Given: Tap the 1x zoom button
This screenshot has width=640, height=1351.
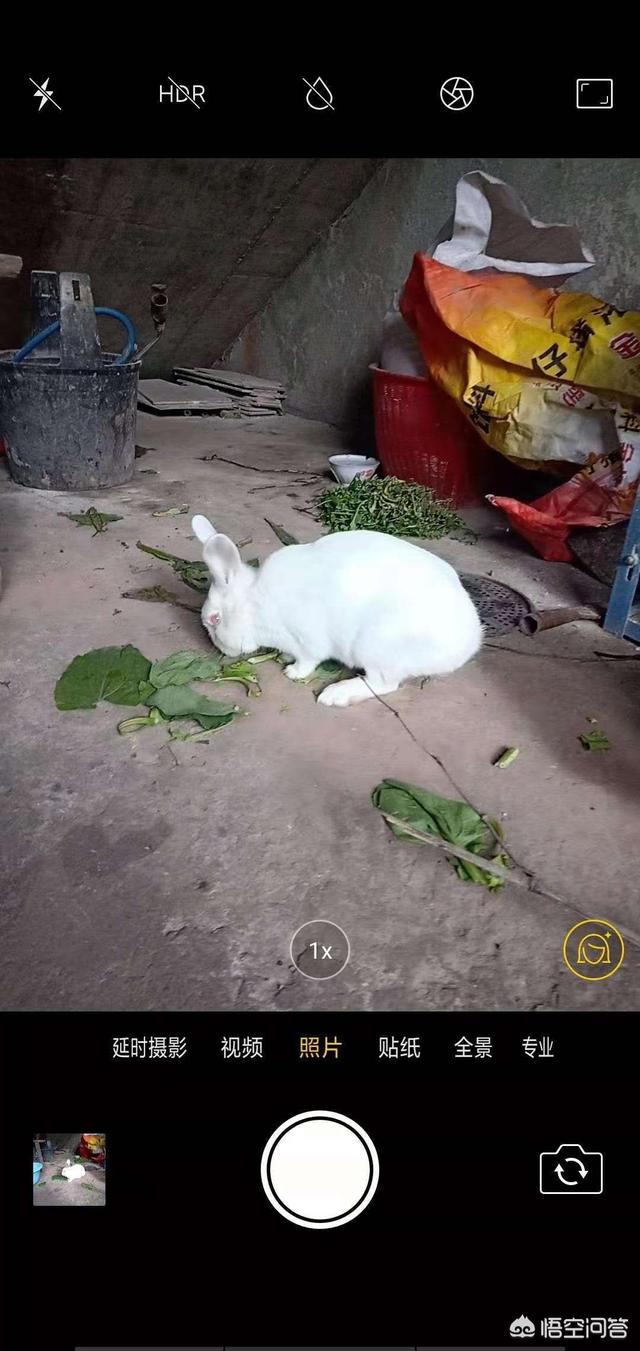Looking at the screenshot, I should (320, 950).
